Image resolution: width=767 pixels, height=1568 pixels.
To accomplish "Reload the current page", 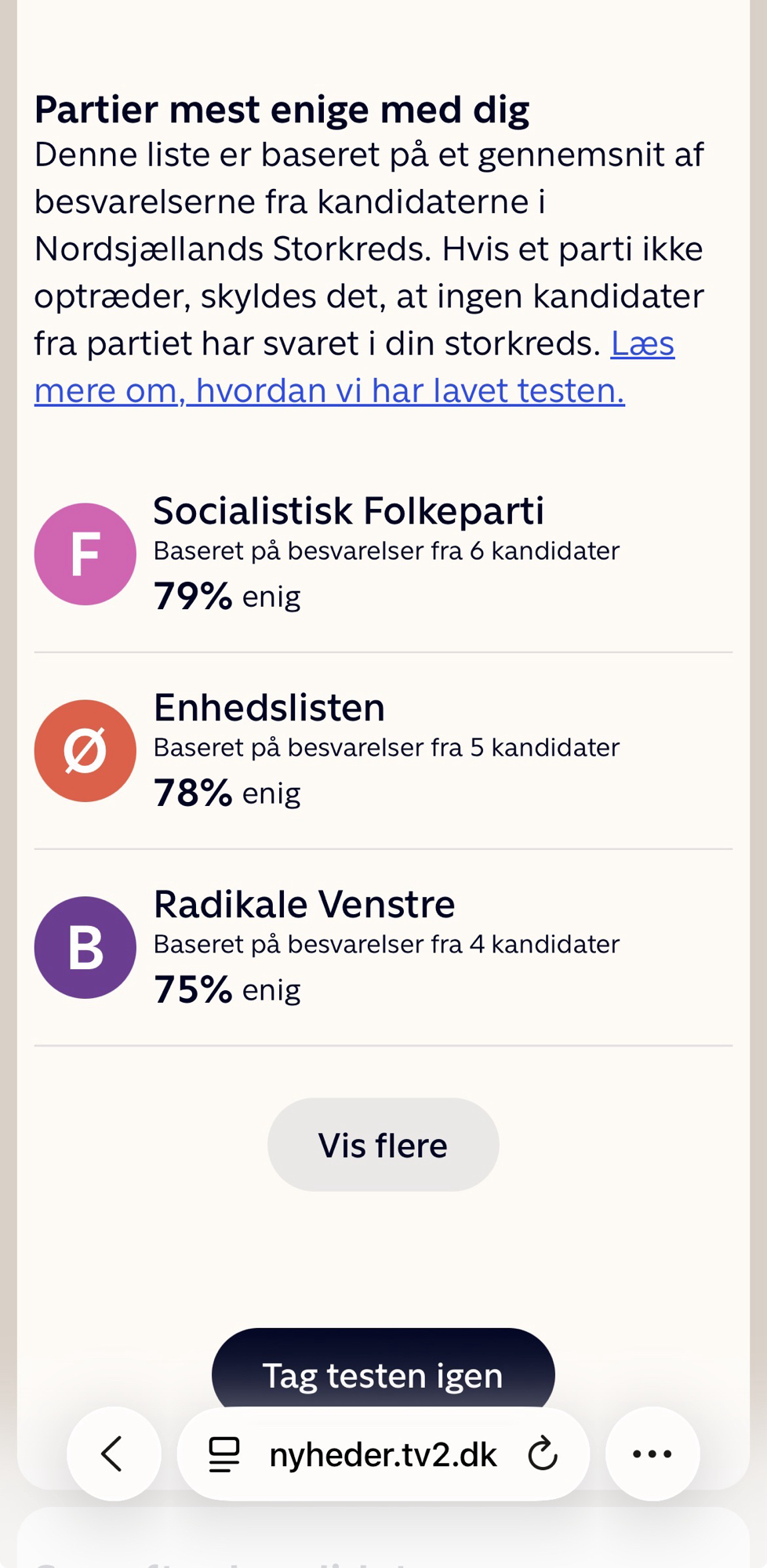I will (x=543, y=1455).
